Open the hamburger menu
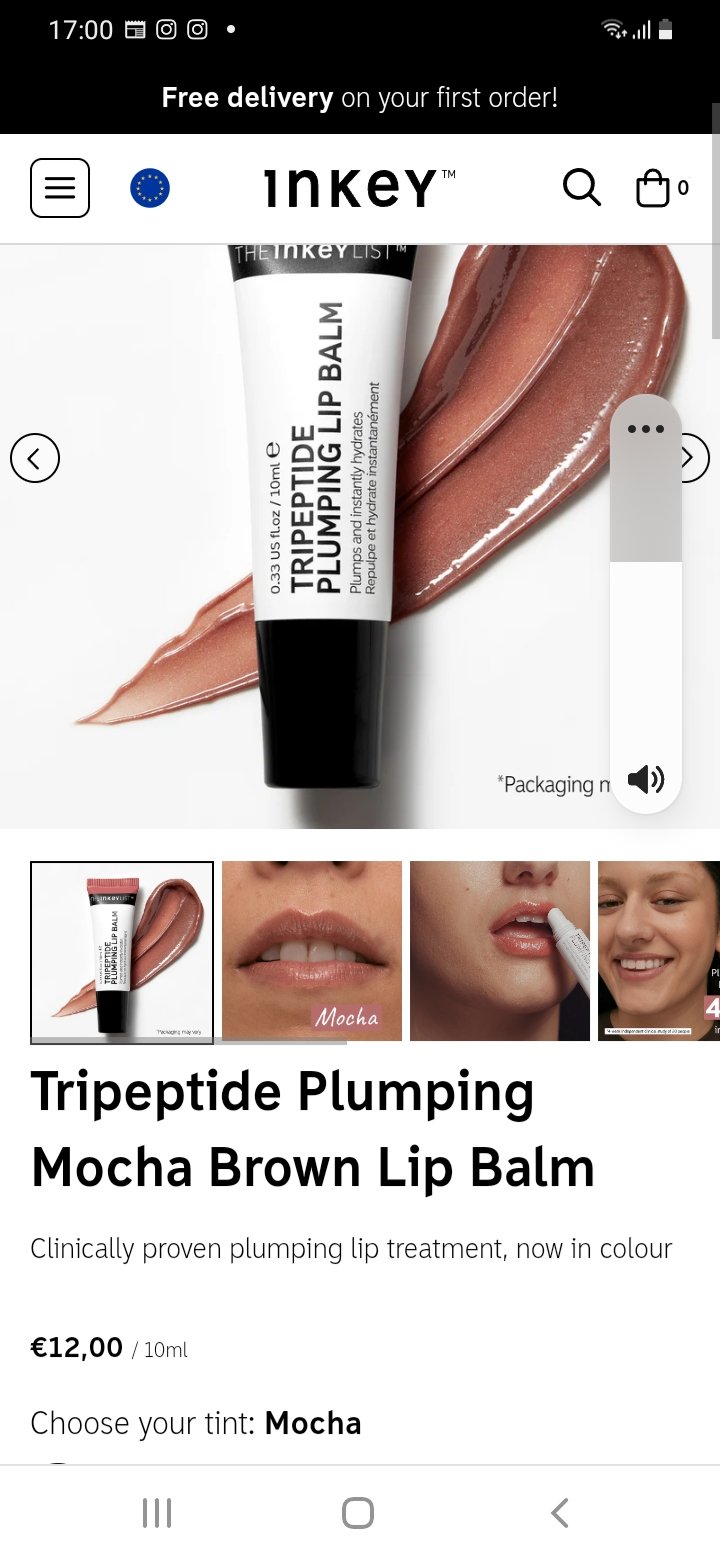 coord(60,188)
